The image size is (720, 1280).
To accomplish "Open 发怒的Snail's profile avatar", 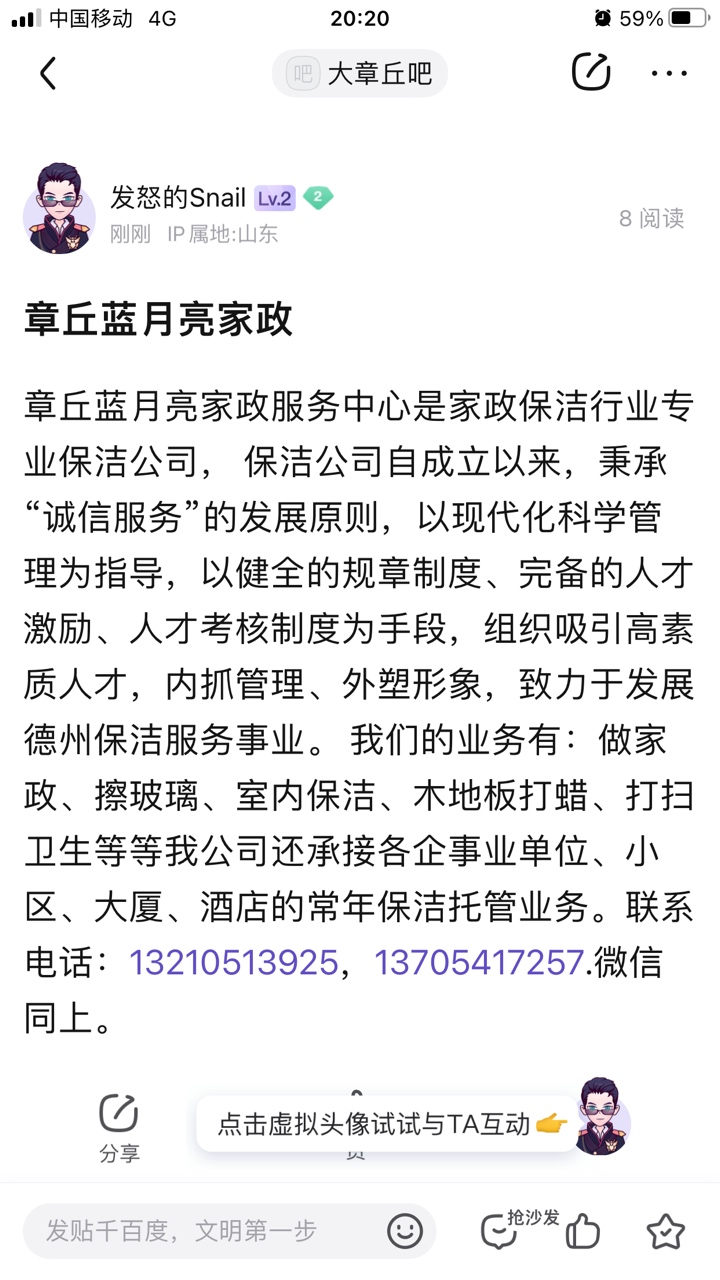I will (59, 209).
